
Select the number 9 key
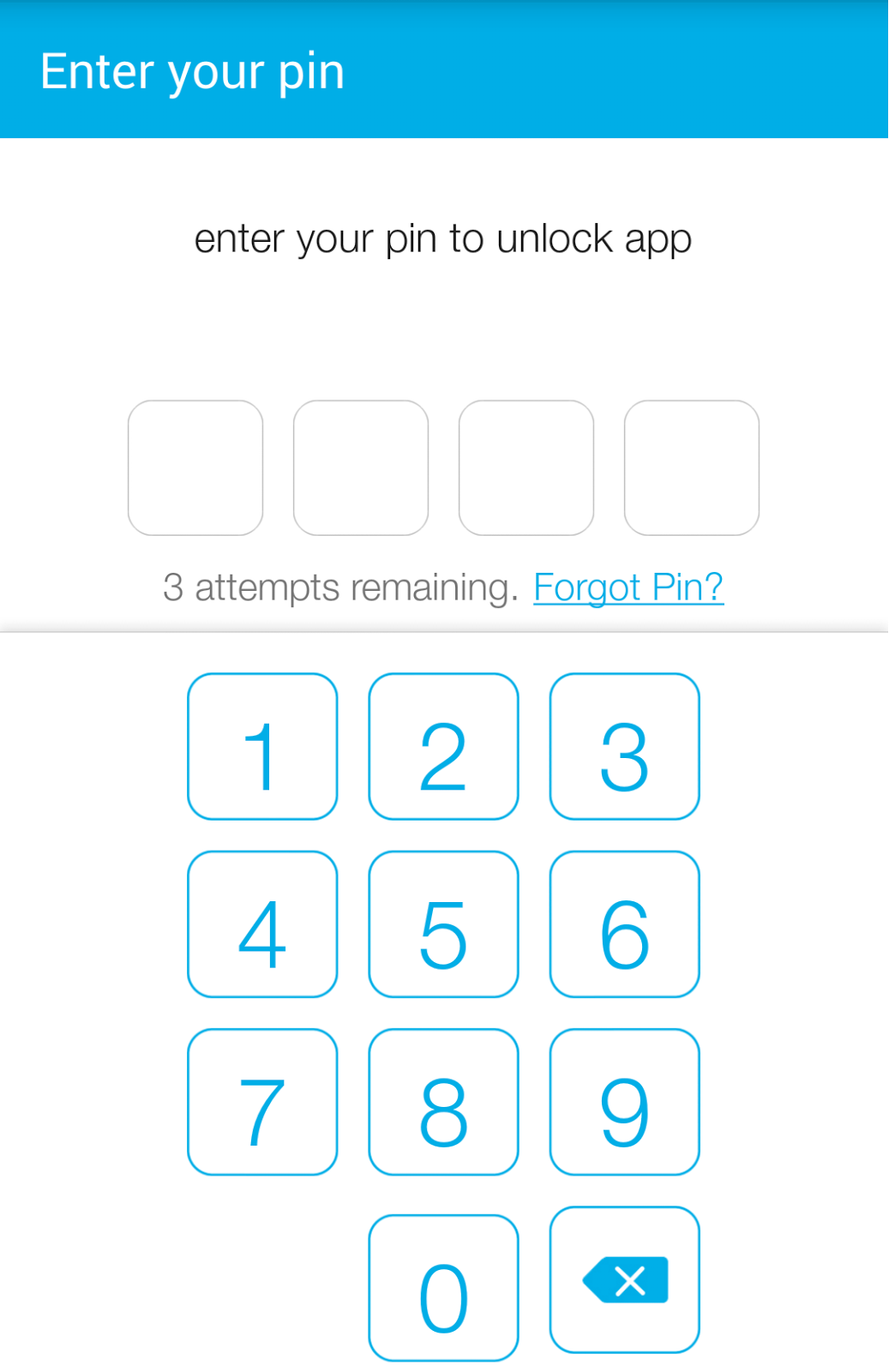click(624, 1102)
